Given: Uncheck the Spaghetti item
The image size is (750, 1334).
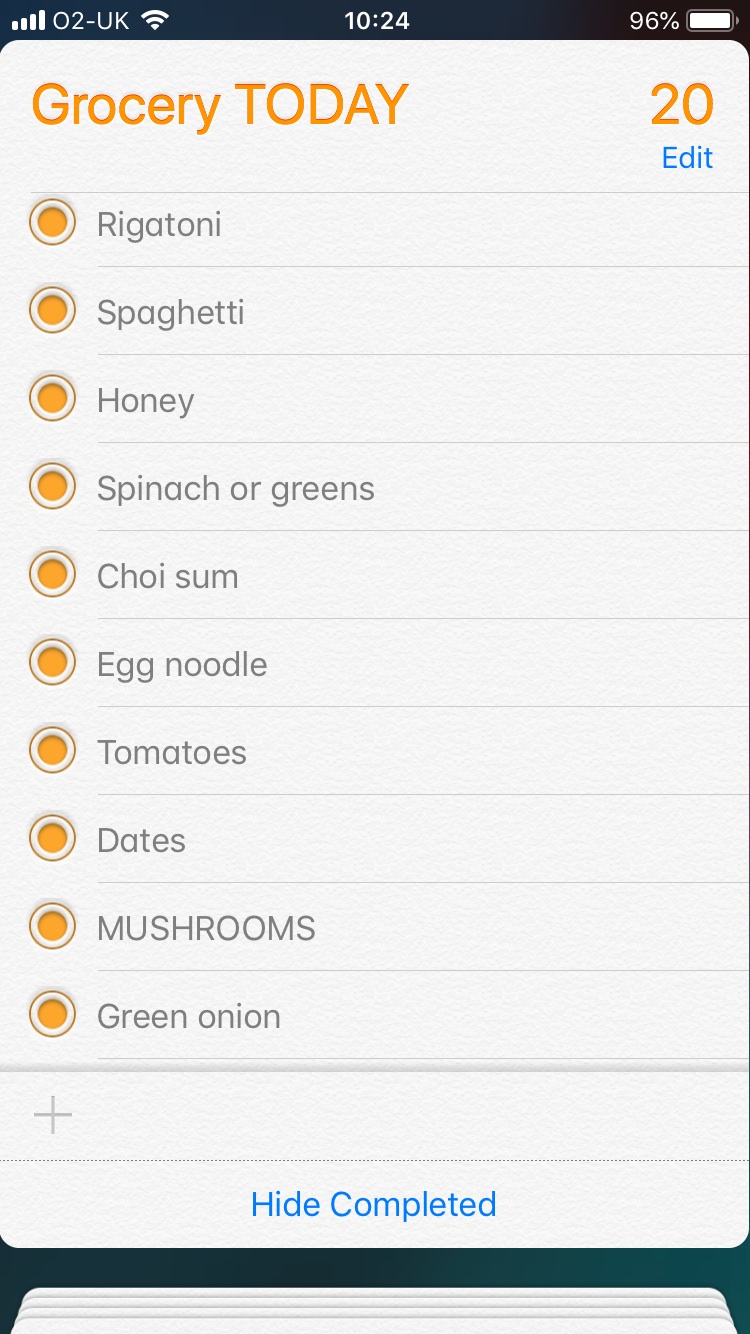Looking at the screenshot, I should point(53,310).
